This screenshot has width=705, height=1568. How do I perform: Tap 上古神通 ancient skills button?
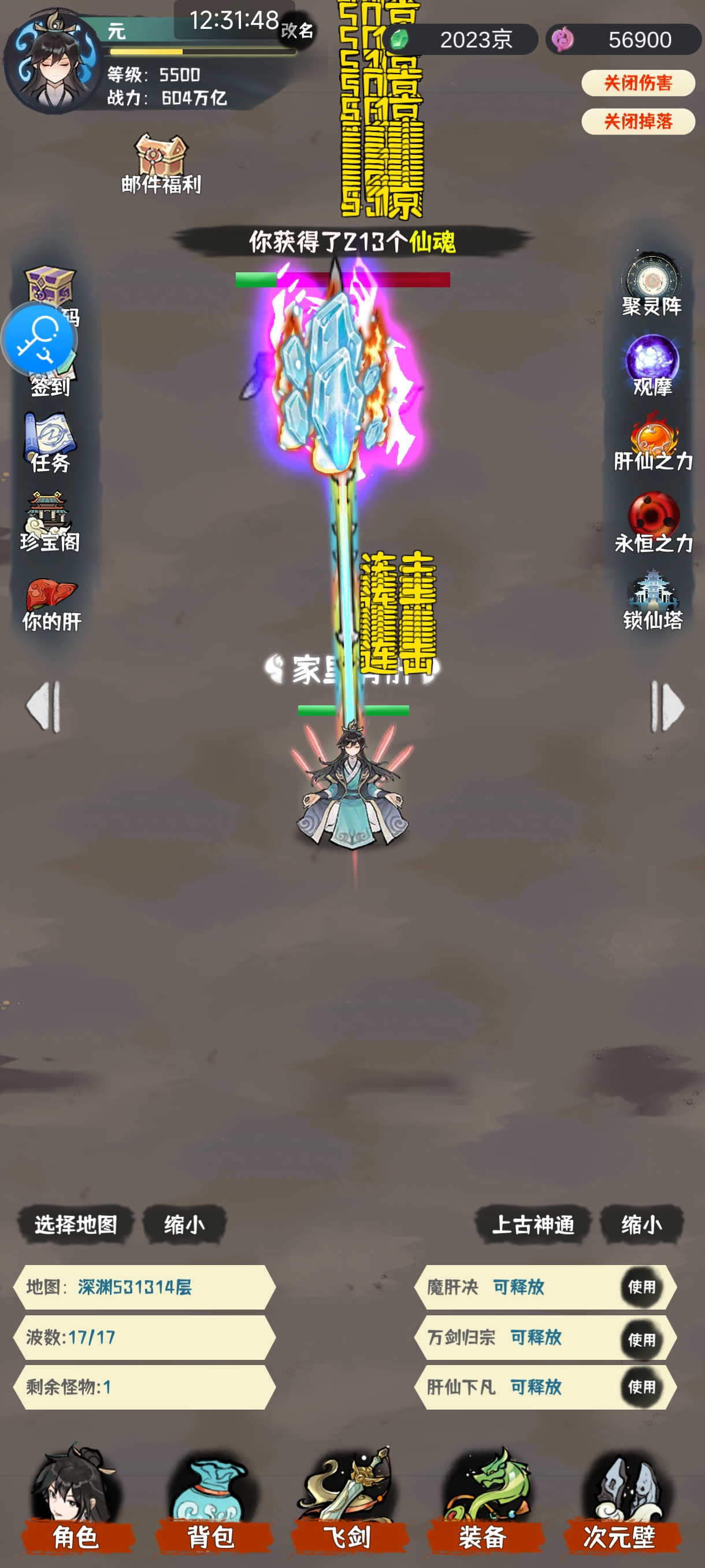point(533,1224)
